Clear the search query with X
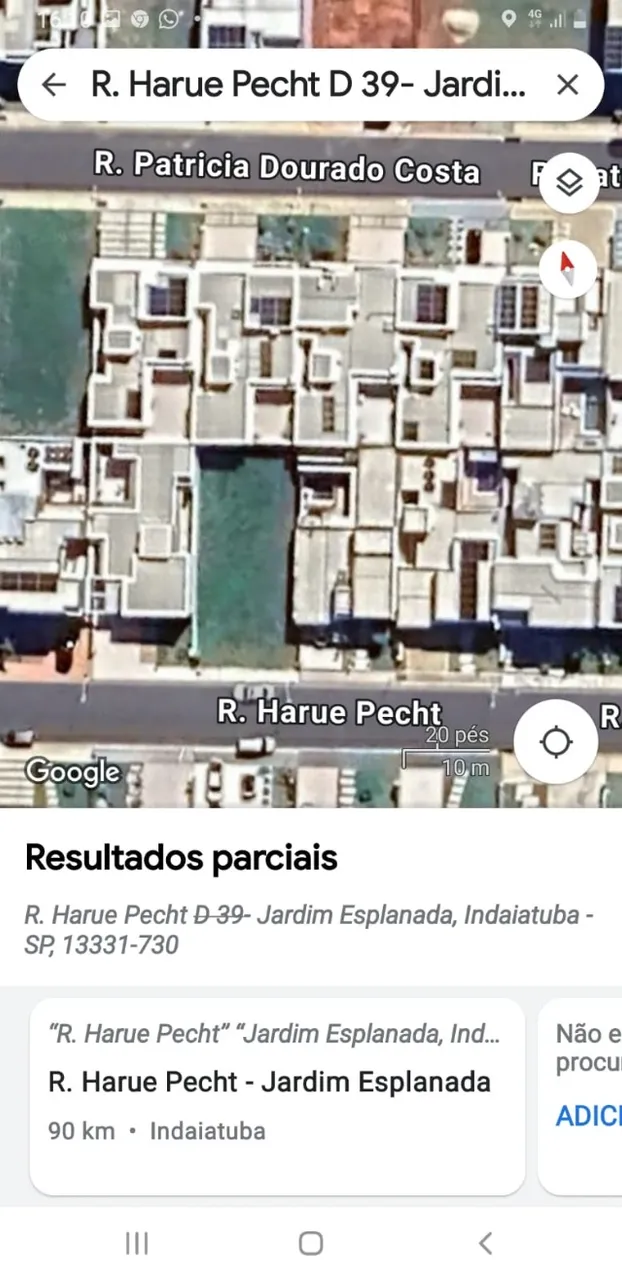 (567, 85)
